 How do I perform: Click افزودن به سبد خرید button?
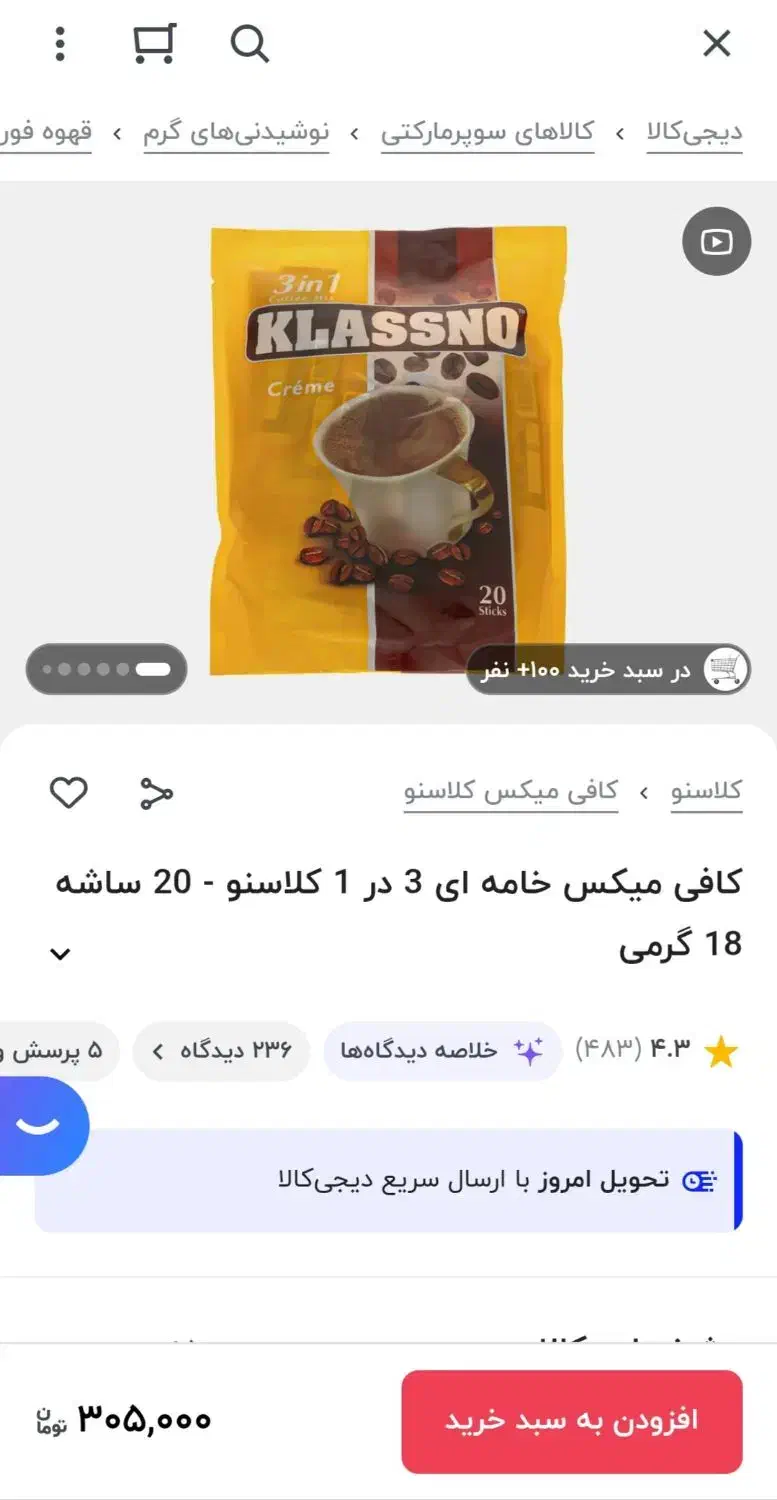point(571,1420)
